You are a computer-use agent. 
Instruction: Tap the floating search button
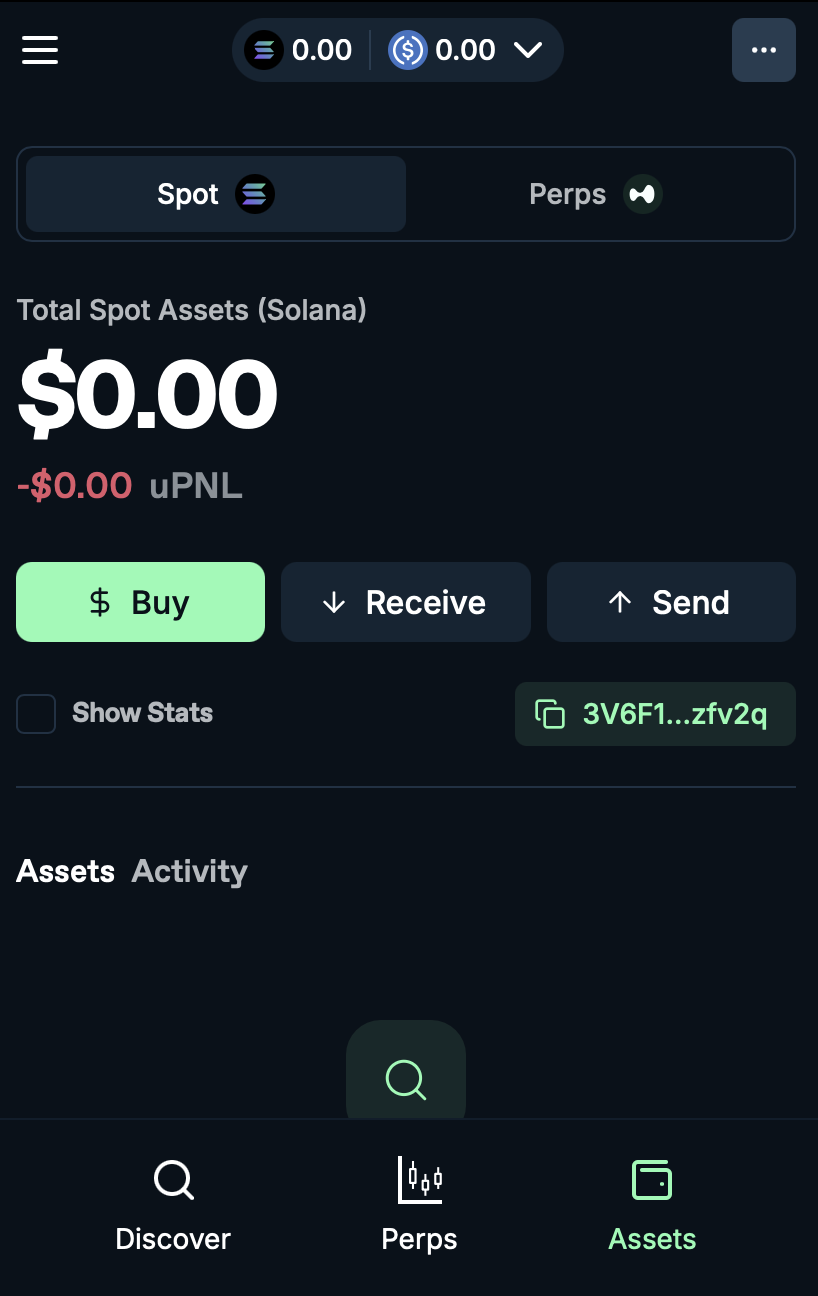tap(406, 1078)
